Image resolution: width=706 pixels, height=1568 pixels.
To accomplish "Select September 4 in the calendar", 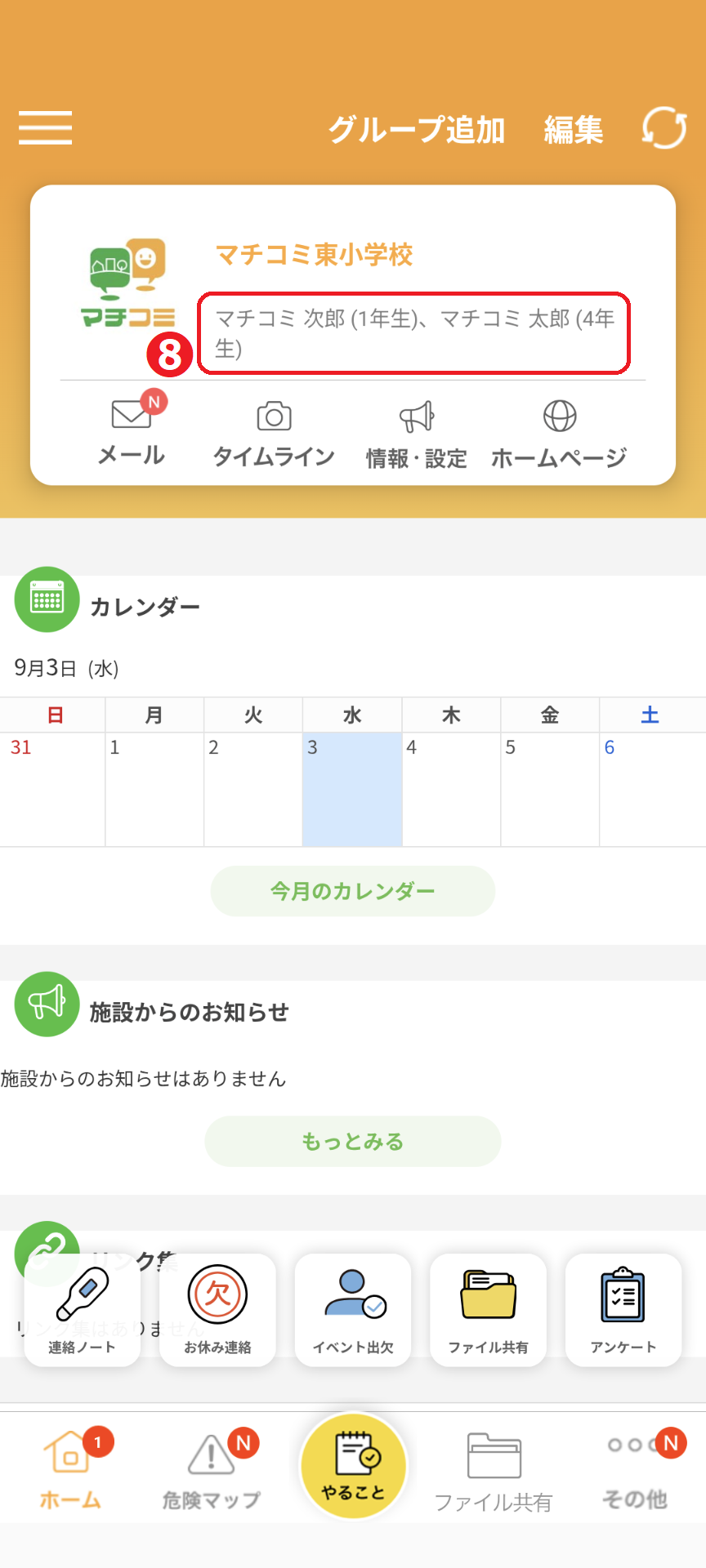I will coord(451,789).
